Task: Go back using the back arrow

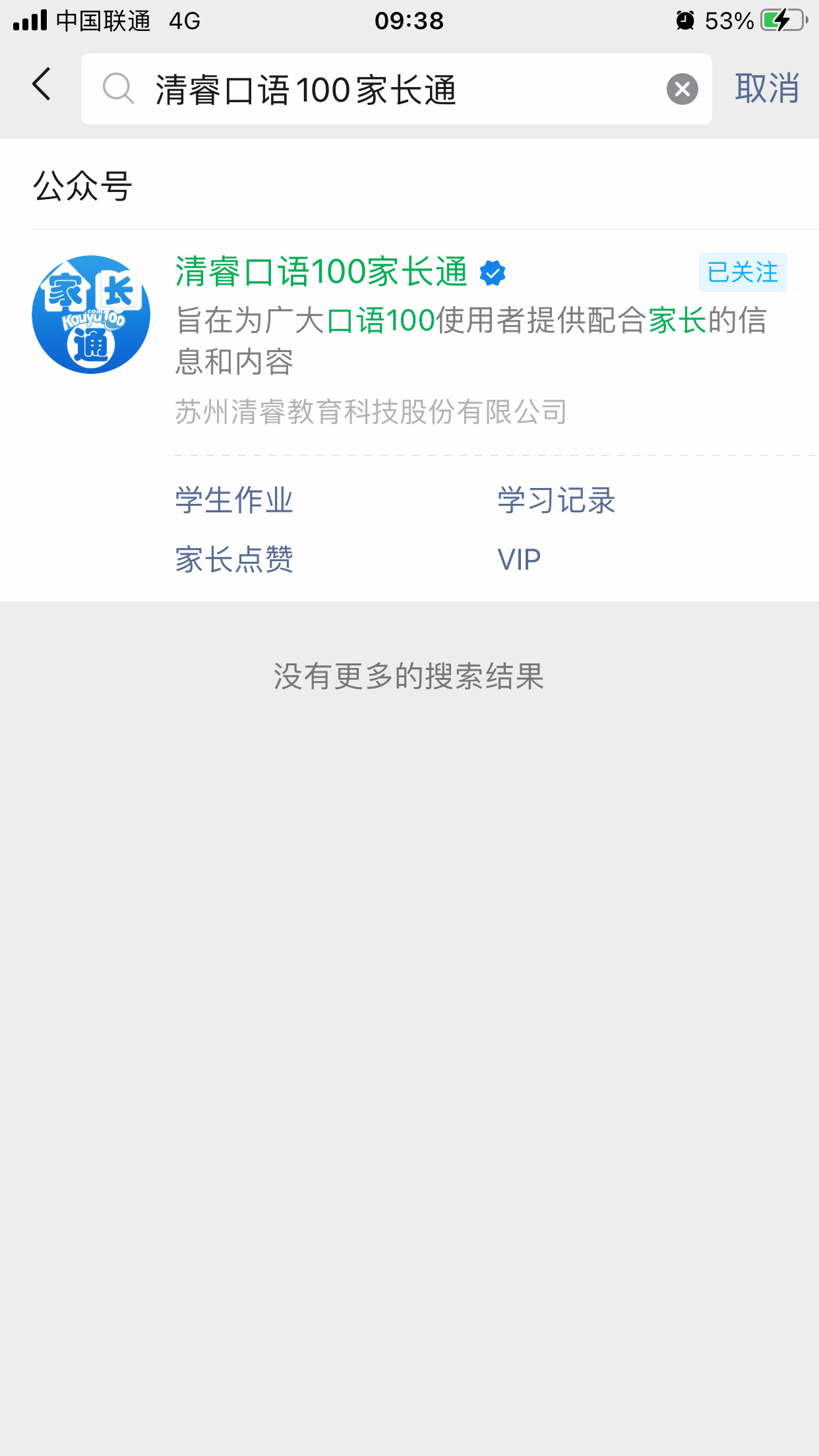Action: 42,84
